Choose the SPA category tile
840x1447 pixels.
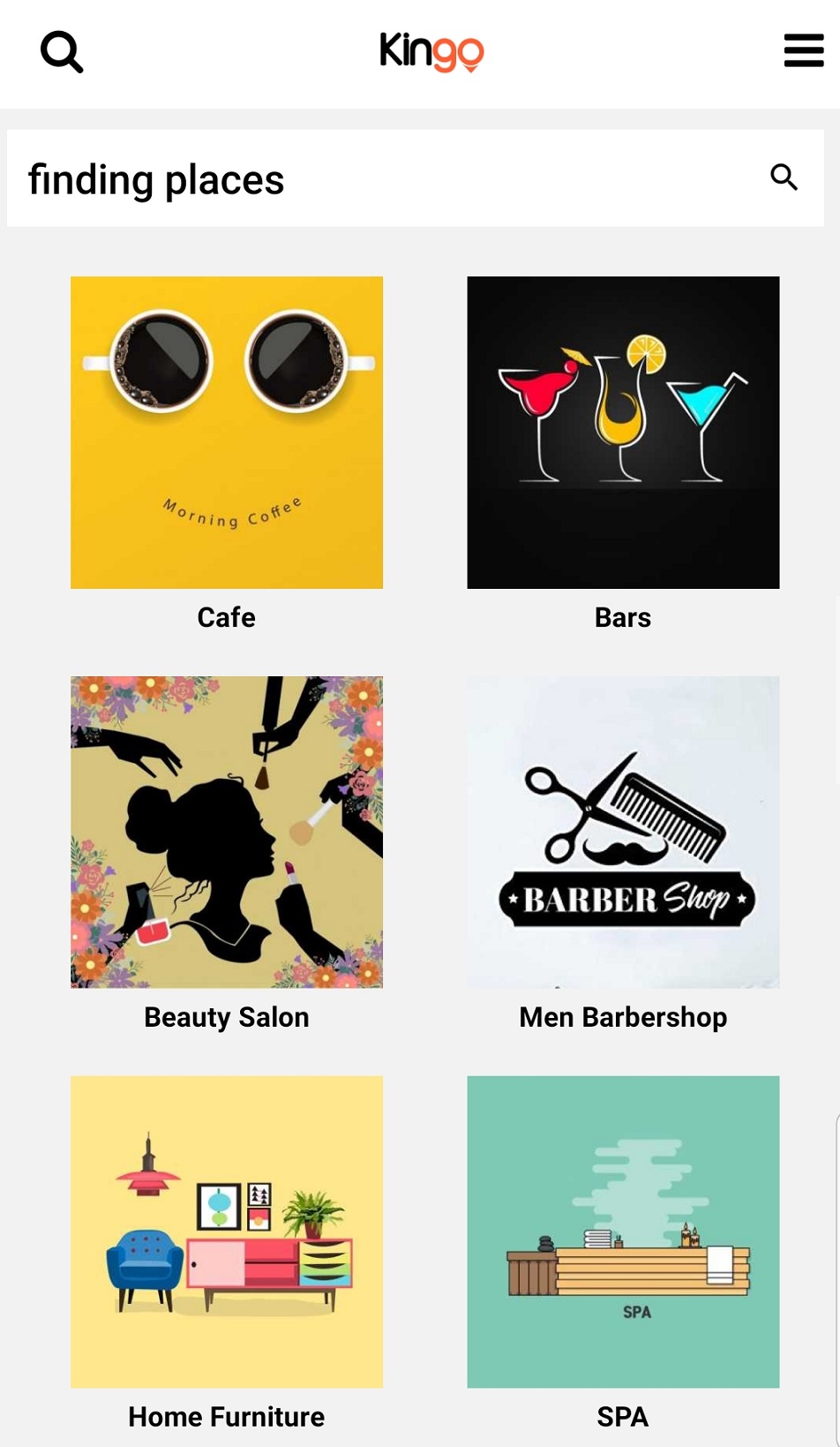[x=623, y=1232]
